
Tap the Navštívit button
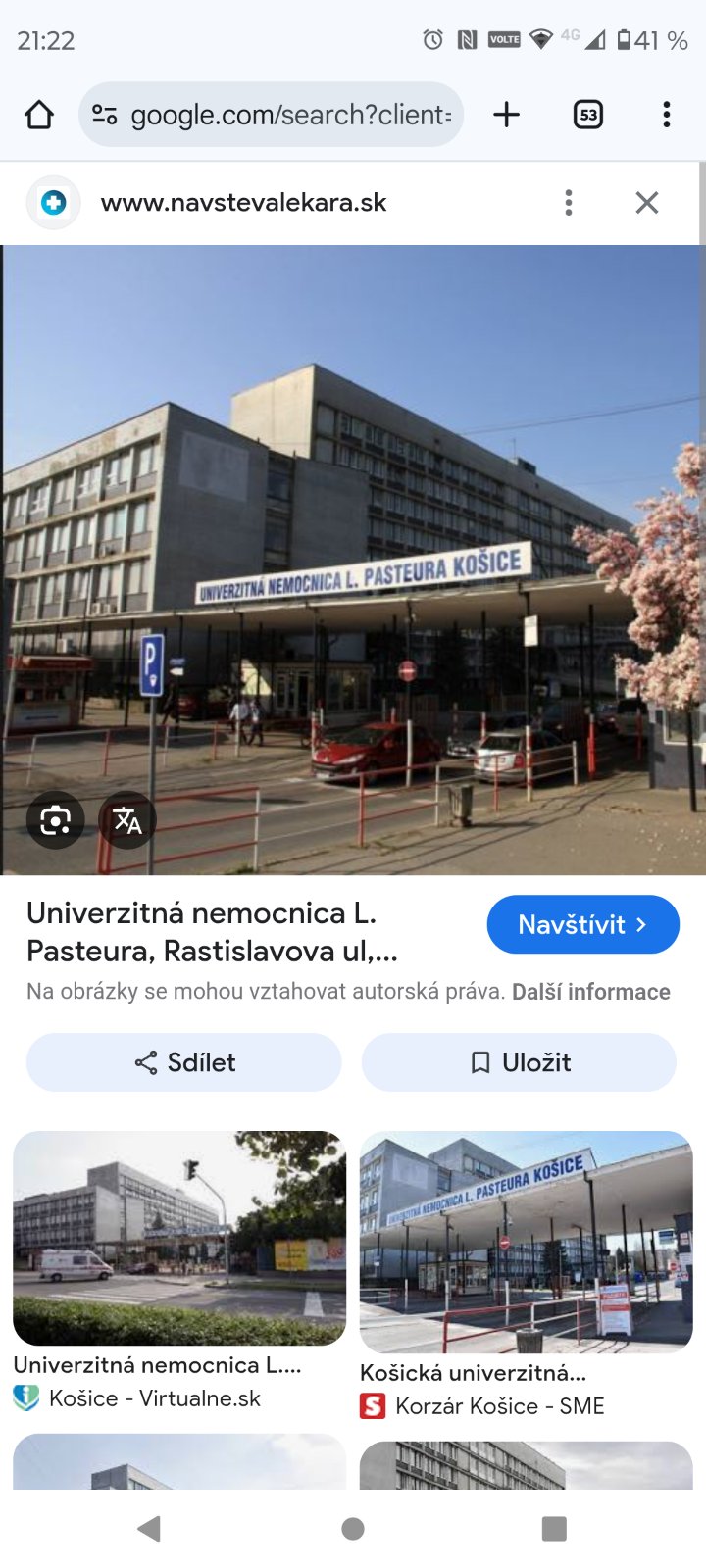[x=582, y=924]
